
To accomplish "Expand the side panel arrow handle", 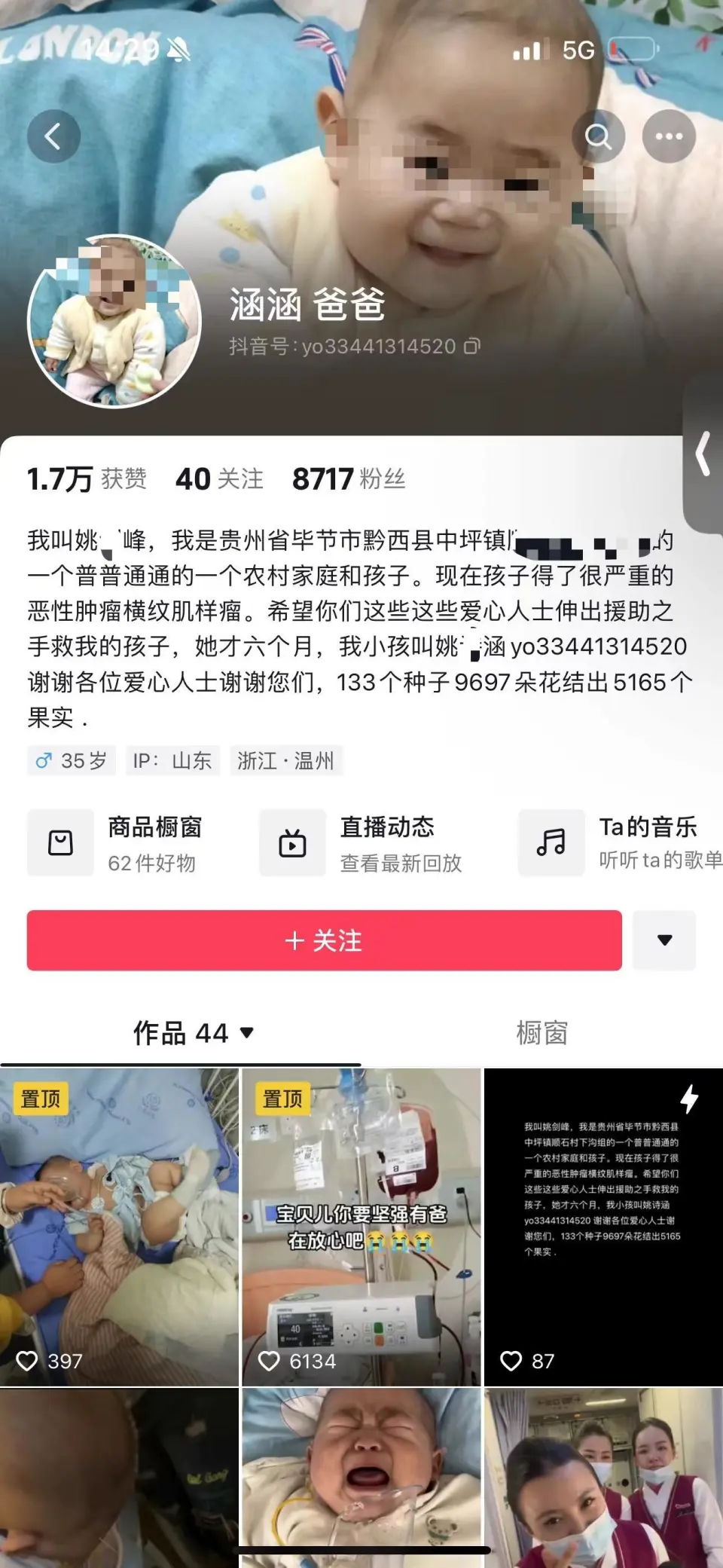I will click(703, 454).
